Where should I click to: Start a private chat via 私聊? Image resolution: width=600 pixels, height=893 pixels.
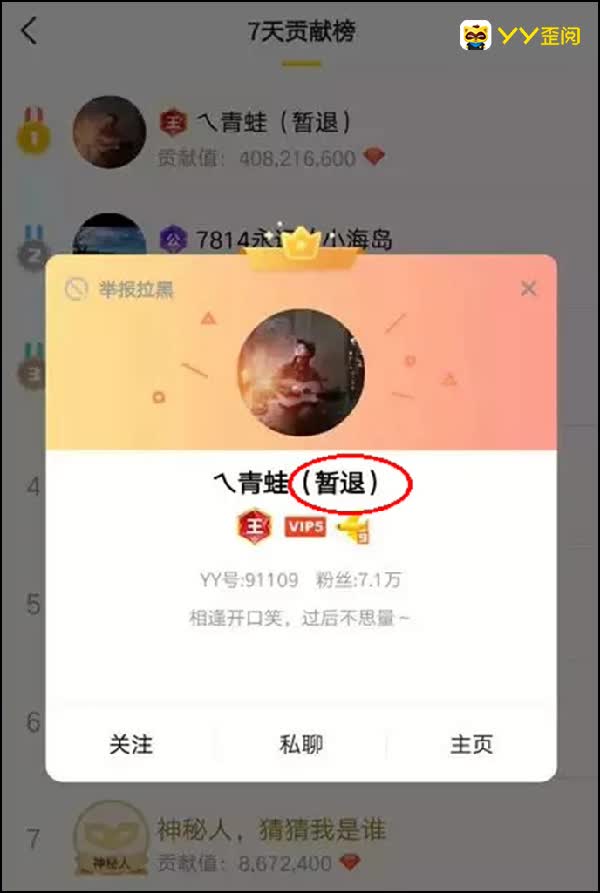301,745
